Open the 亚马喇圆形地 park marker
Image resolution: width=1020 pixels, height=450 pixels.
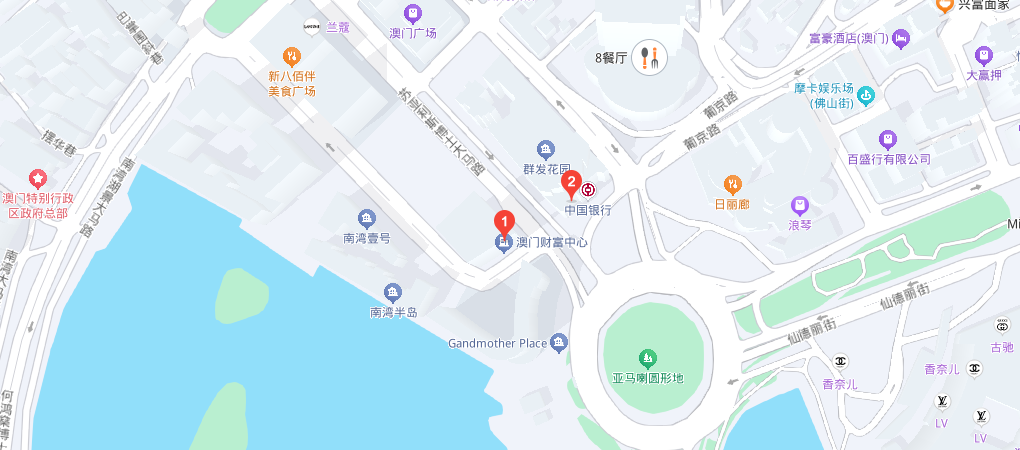[x=648, y=357]
